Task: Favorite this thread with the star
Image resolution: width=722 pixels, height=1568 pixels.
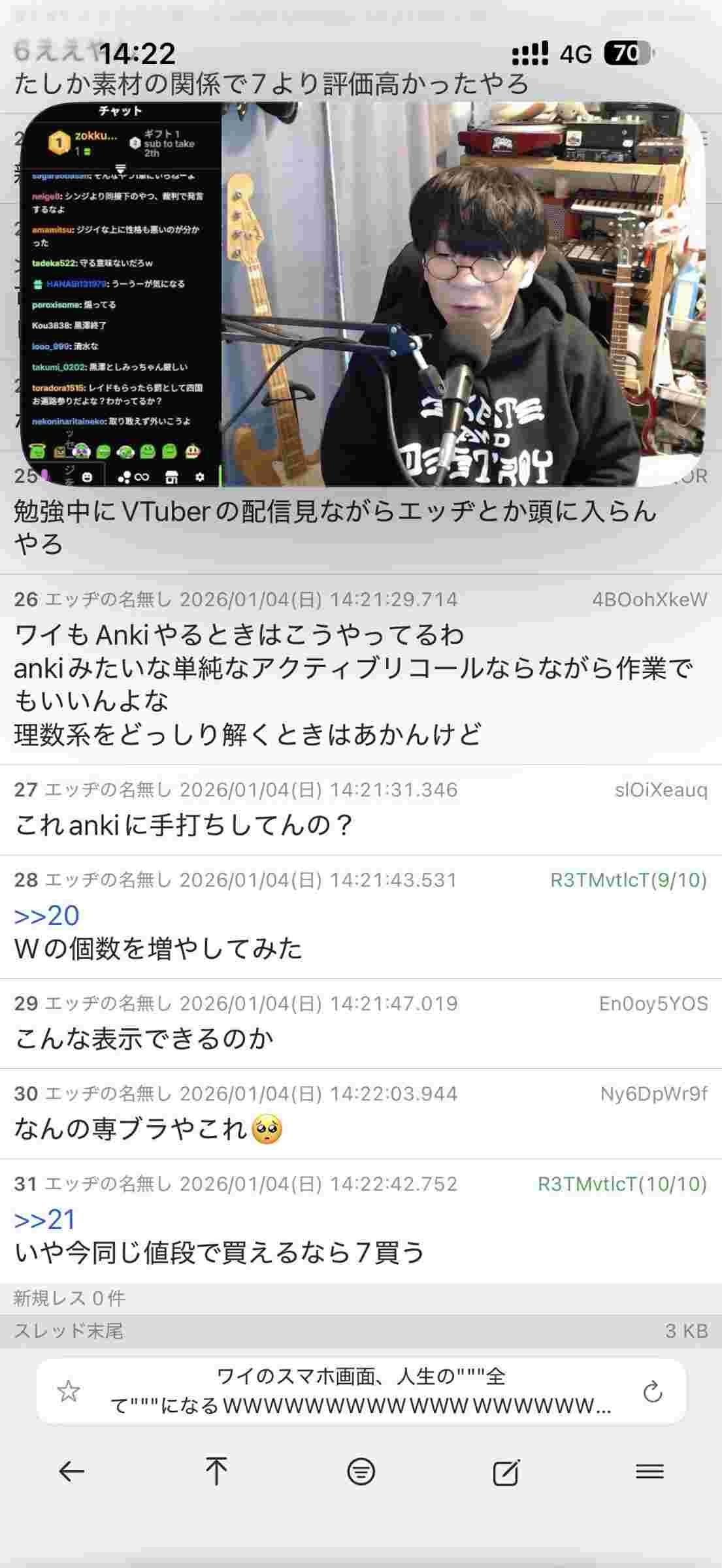Action: (x=69, y=1392)
